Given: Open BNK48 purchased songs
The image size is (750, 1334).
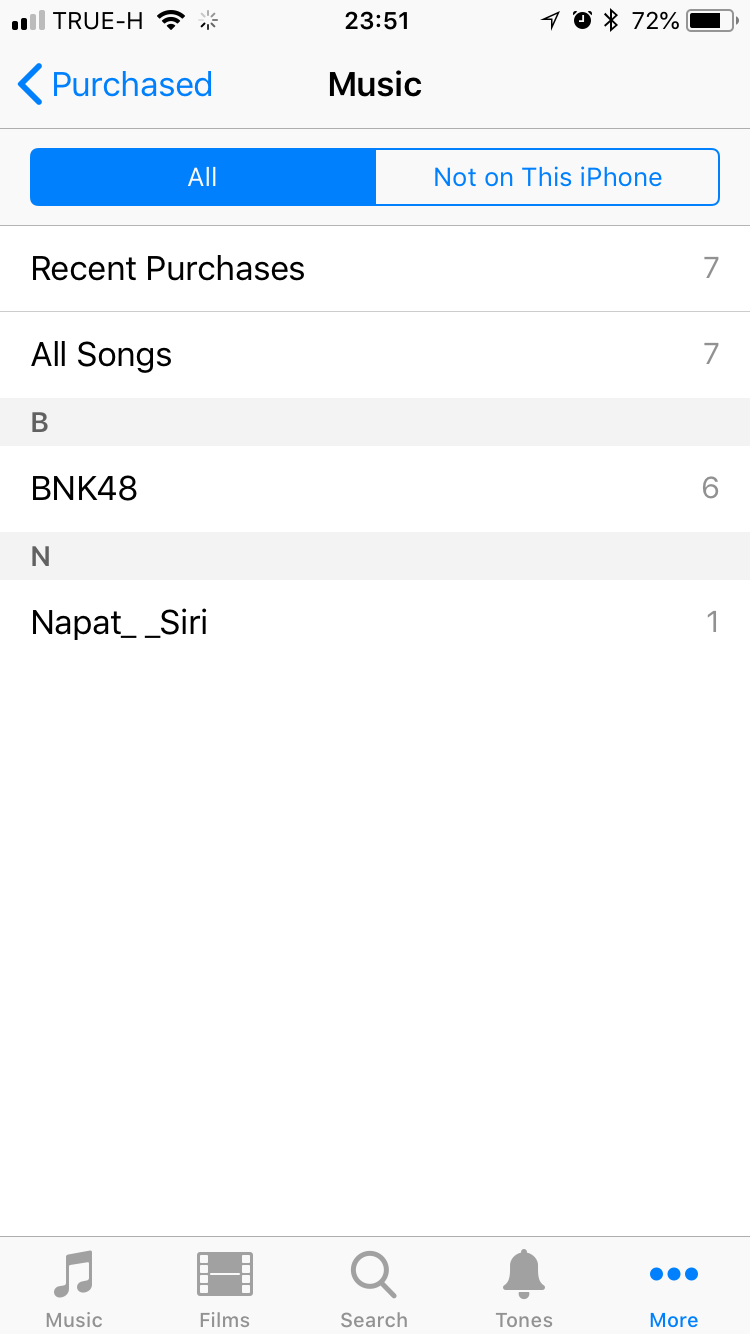Looking at the screenshot, I should pos(375,488).
